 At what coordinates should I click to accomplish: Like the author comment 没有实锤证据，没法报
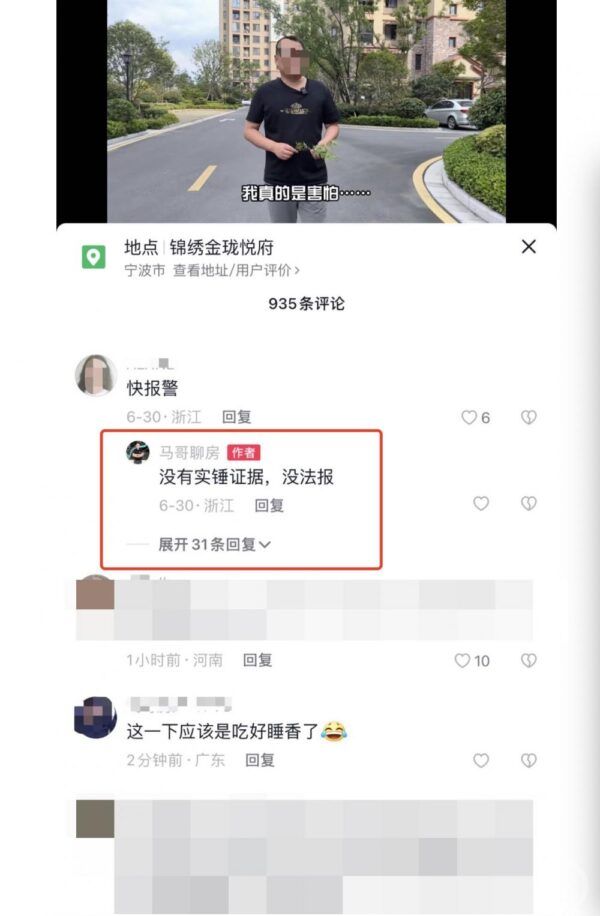(x=481, y=504)
